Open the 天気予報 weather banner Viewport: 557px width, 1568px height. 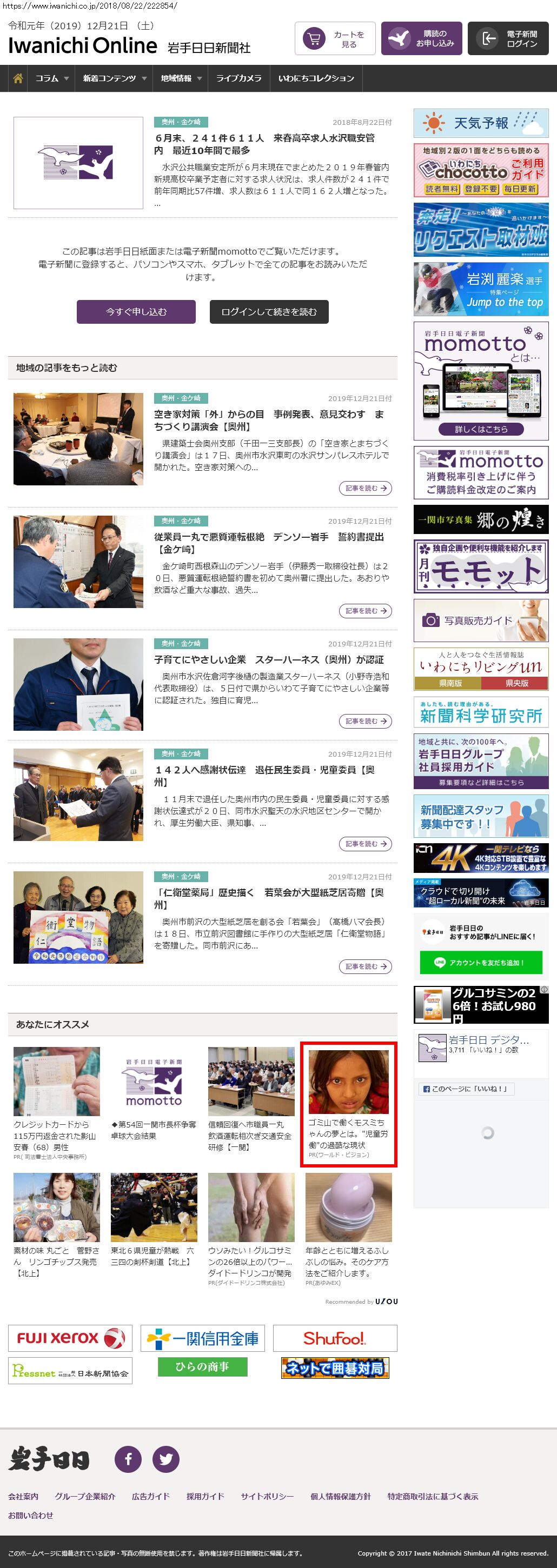(x=481, y=124)
